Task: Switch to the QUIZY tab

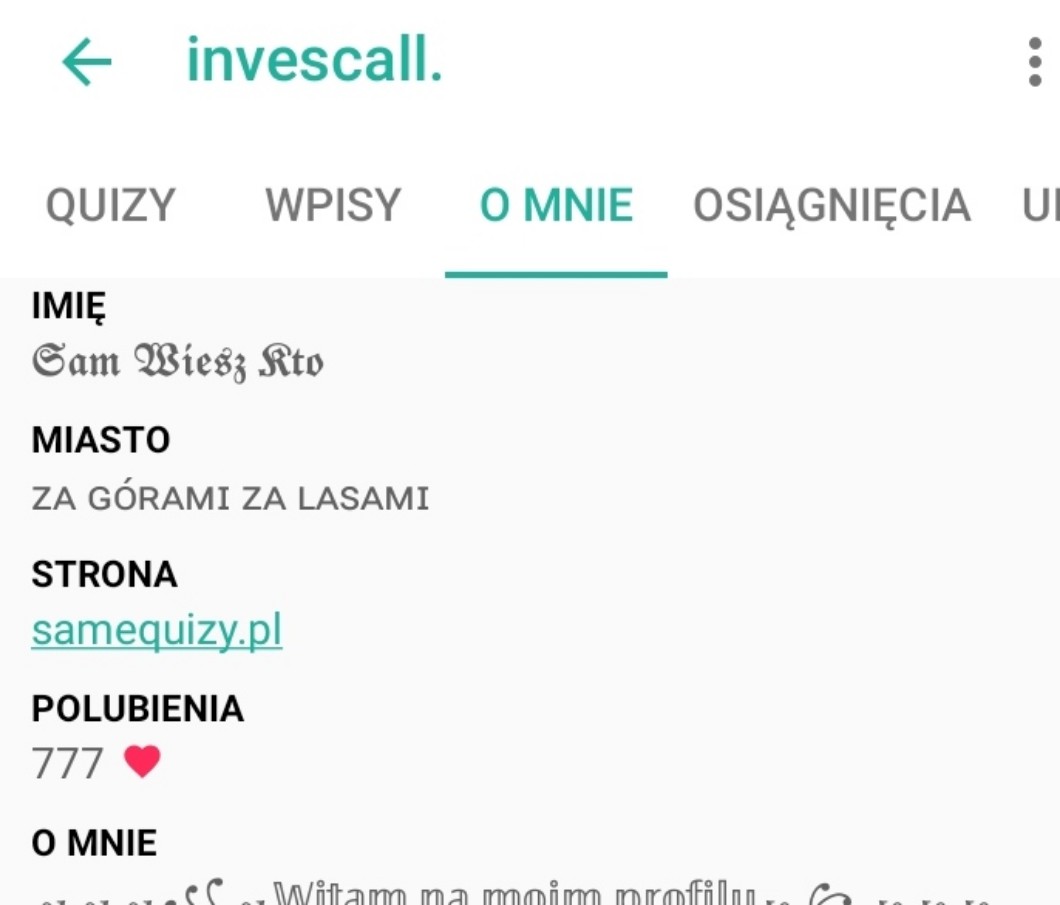Action: click(110, 205)
